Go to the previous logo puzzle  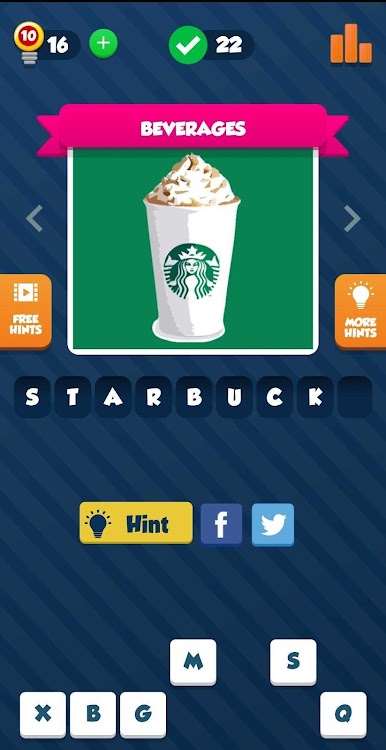[x=34, y=219]
